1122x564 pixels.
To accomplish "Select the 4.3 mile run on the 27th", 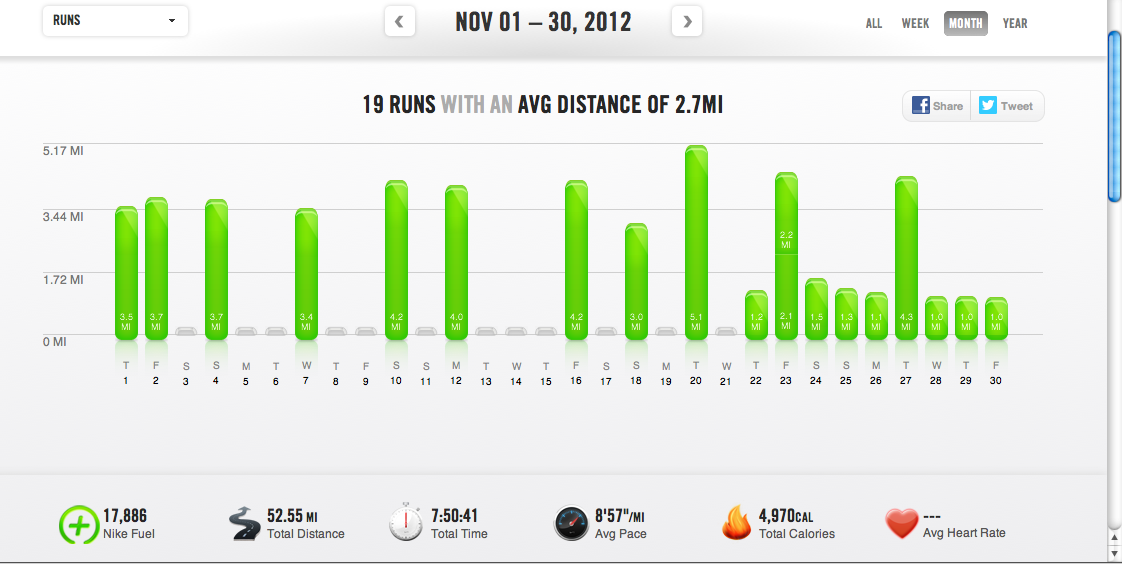I will 906,258.
